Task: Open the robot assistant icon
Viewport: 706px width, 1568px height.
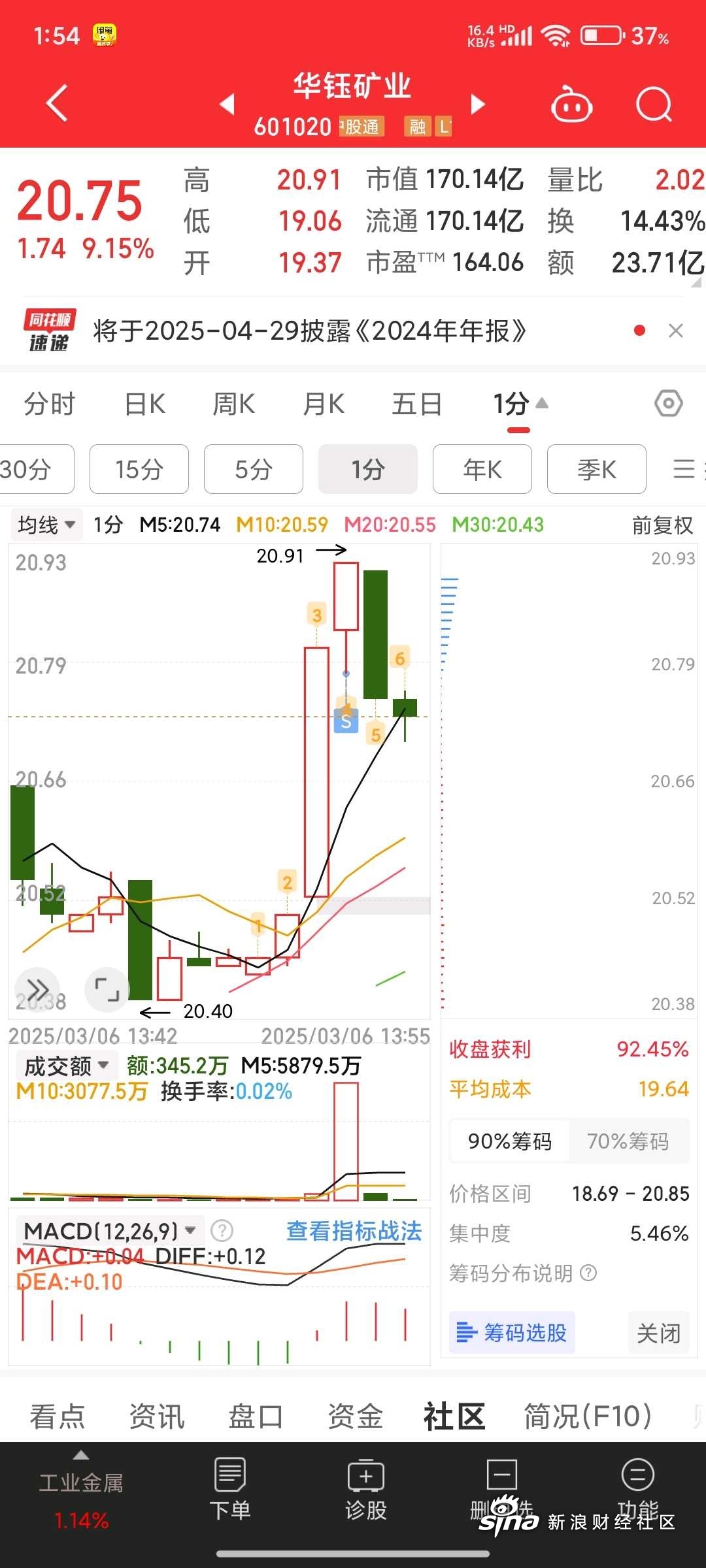Action: (571, 105)
